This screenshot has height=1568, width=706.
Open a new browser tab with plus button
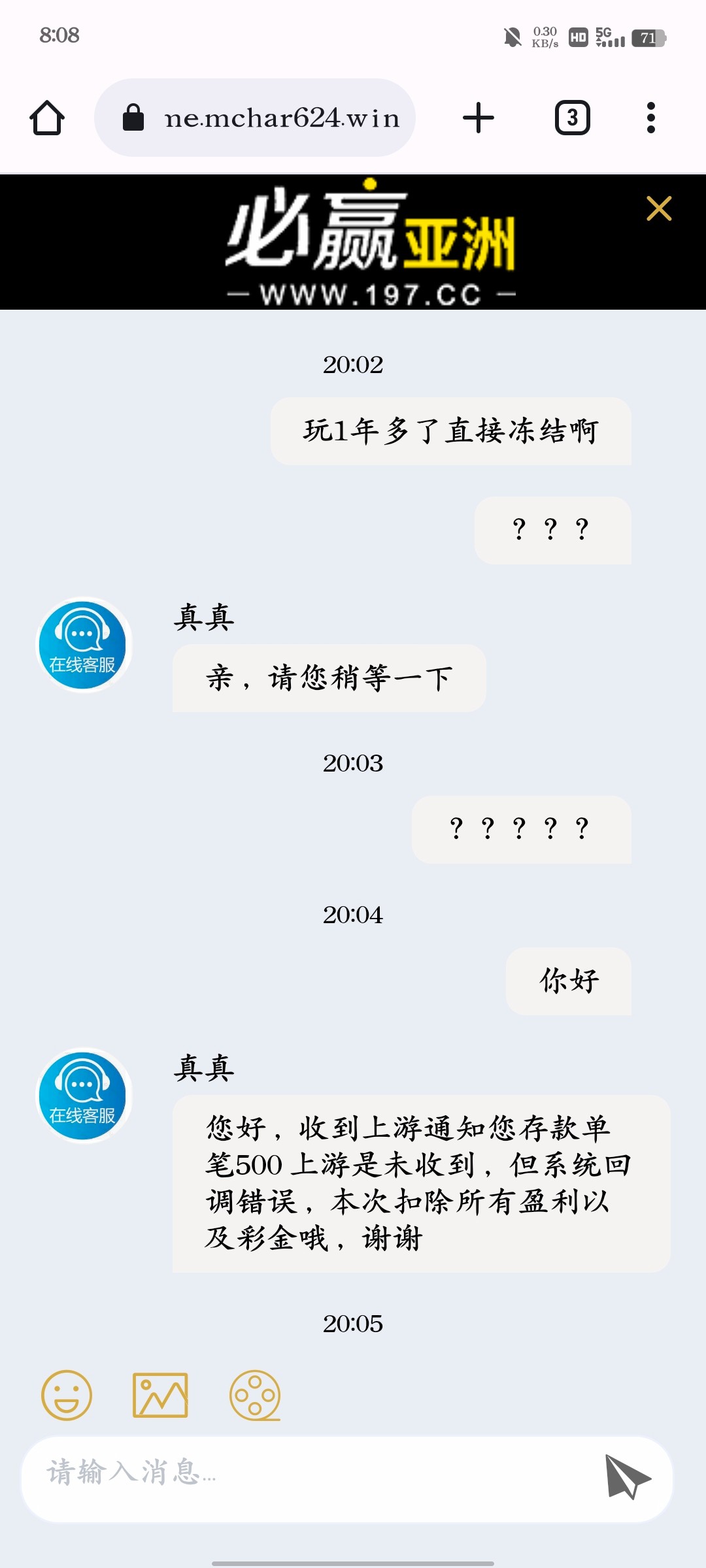click(x=480, y=118)
